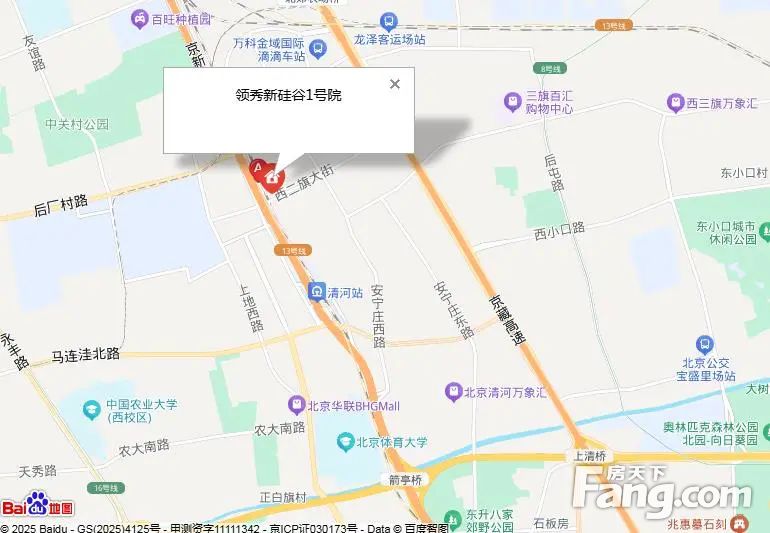Tap the red house marker on the map

pos(273,181)
